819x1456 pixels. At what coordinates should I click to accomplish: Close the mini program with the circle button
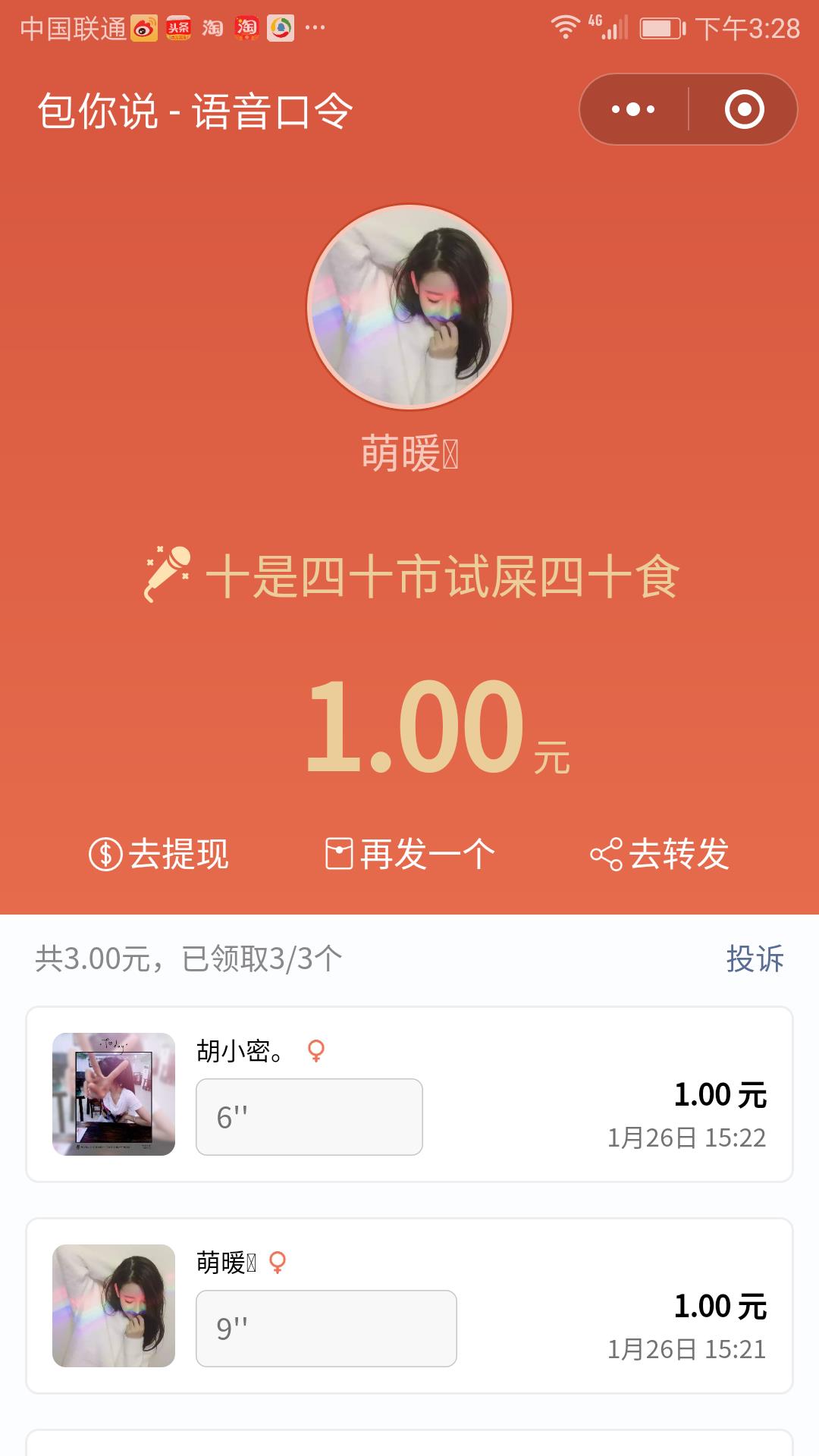pyautogui.click(x=744, y=109)
